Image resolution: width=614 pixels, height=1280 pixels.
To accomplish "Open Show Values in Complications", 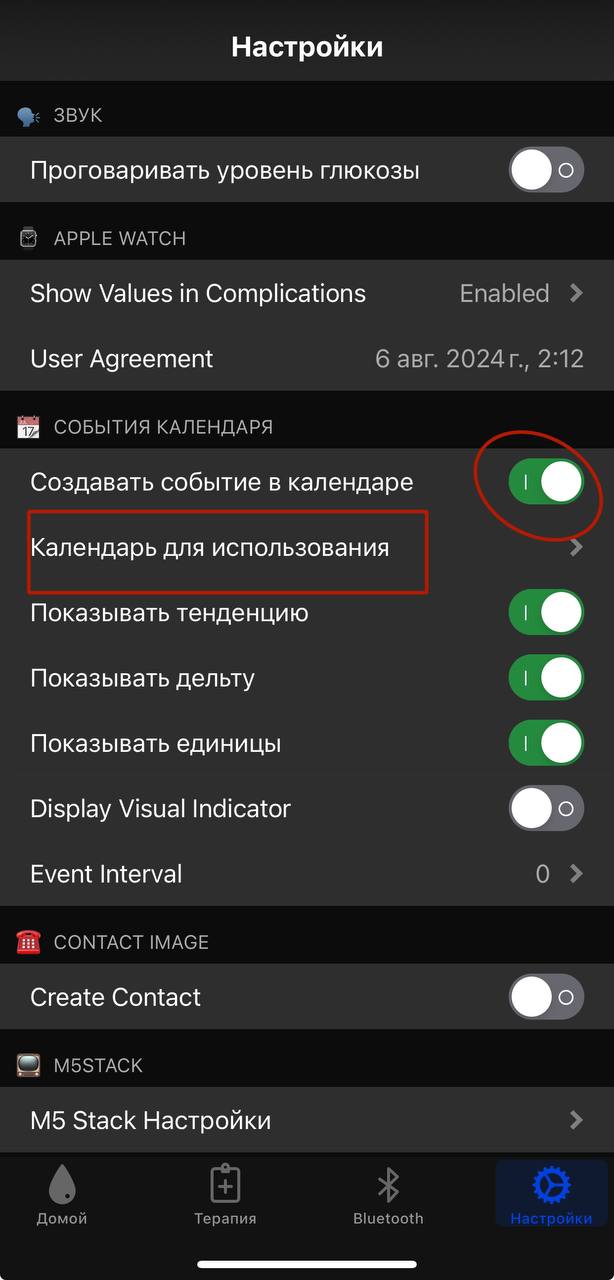I will [307, 293].
